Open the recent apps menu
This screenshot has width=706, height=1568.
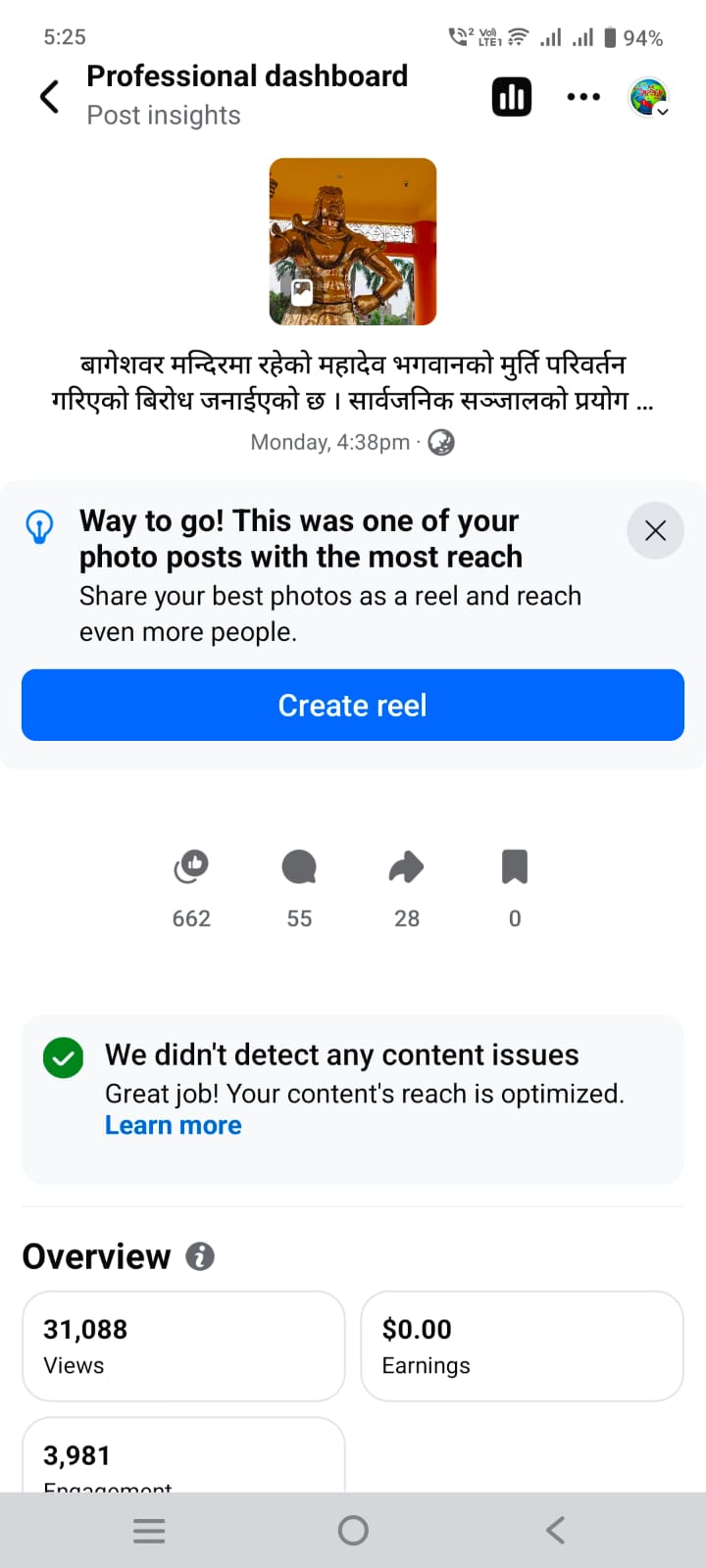click(149, 1530)
